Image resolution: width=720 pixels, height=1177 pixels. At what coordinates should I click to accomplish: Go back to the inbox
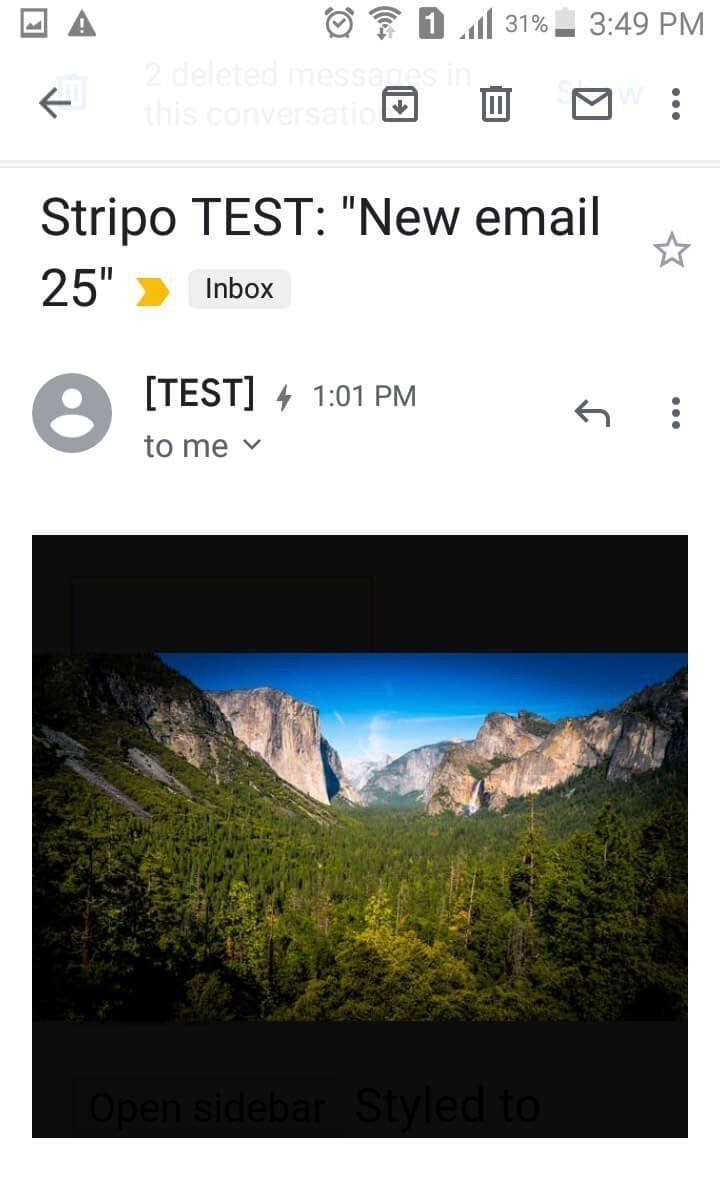(x=56, y=102)
